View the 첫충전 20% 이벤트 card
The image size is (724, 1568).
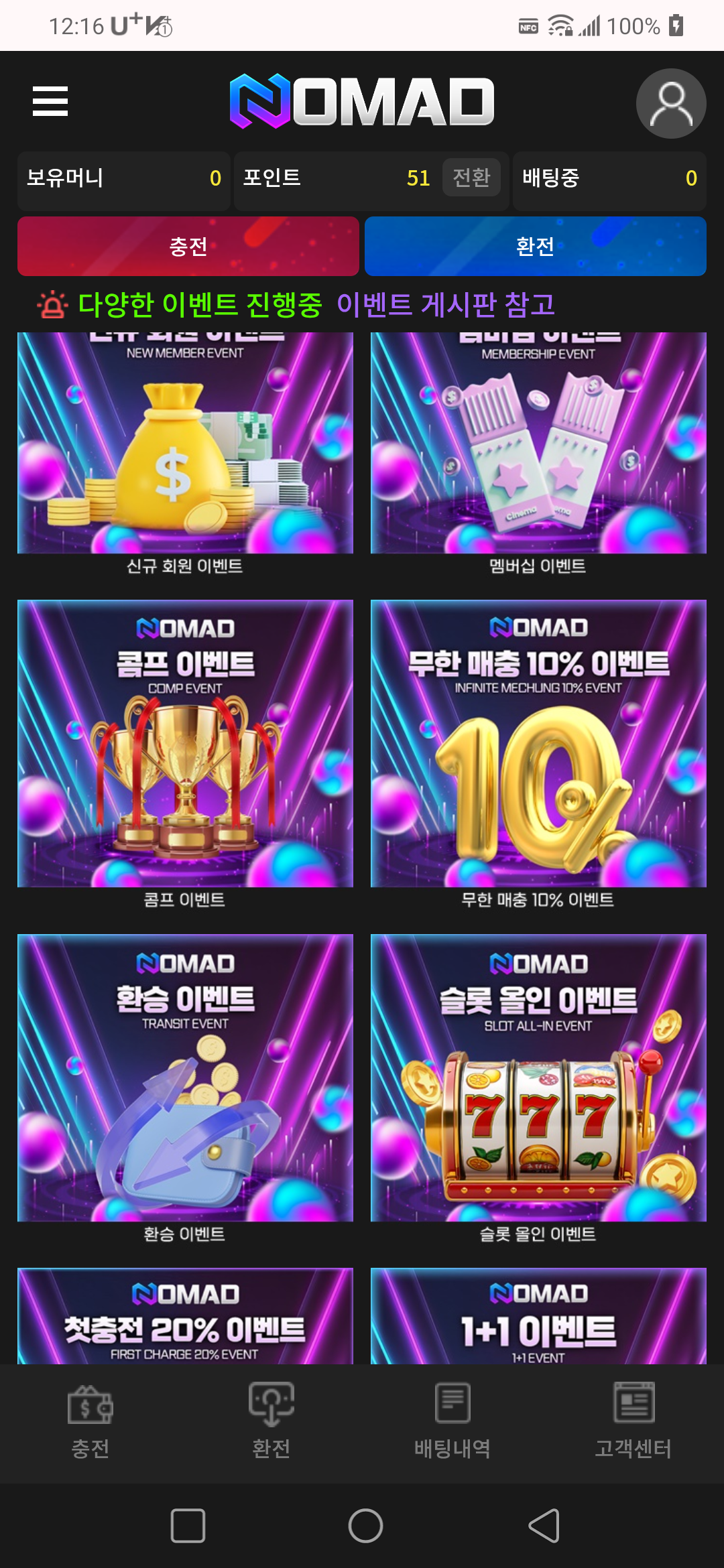[185, 1317]
